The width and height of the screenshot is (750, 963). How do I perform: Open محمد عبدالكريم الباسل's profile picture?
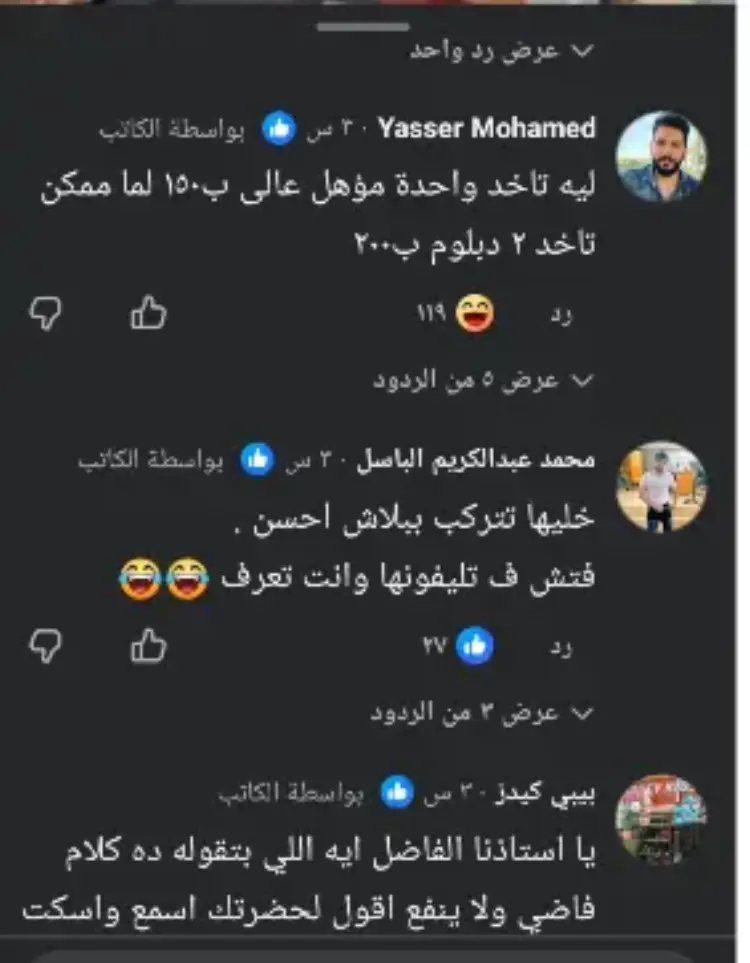(661, 486)
